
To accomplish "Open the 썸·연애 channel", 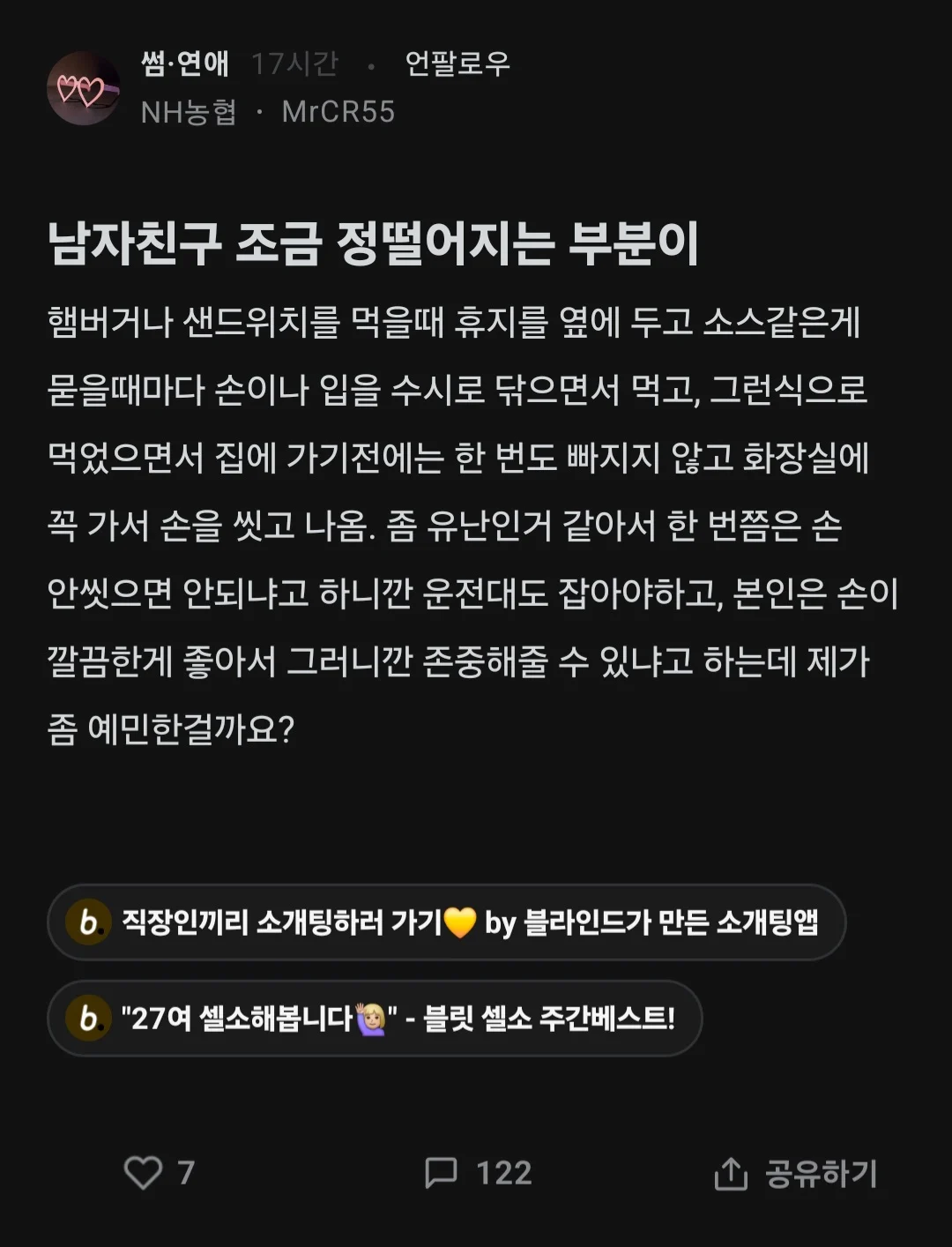I will tap(185, 63).
